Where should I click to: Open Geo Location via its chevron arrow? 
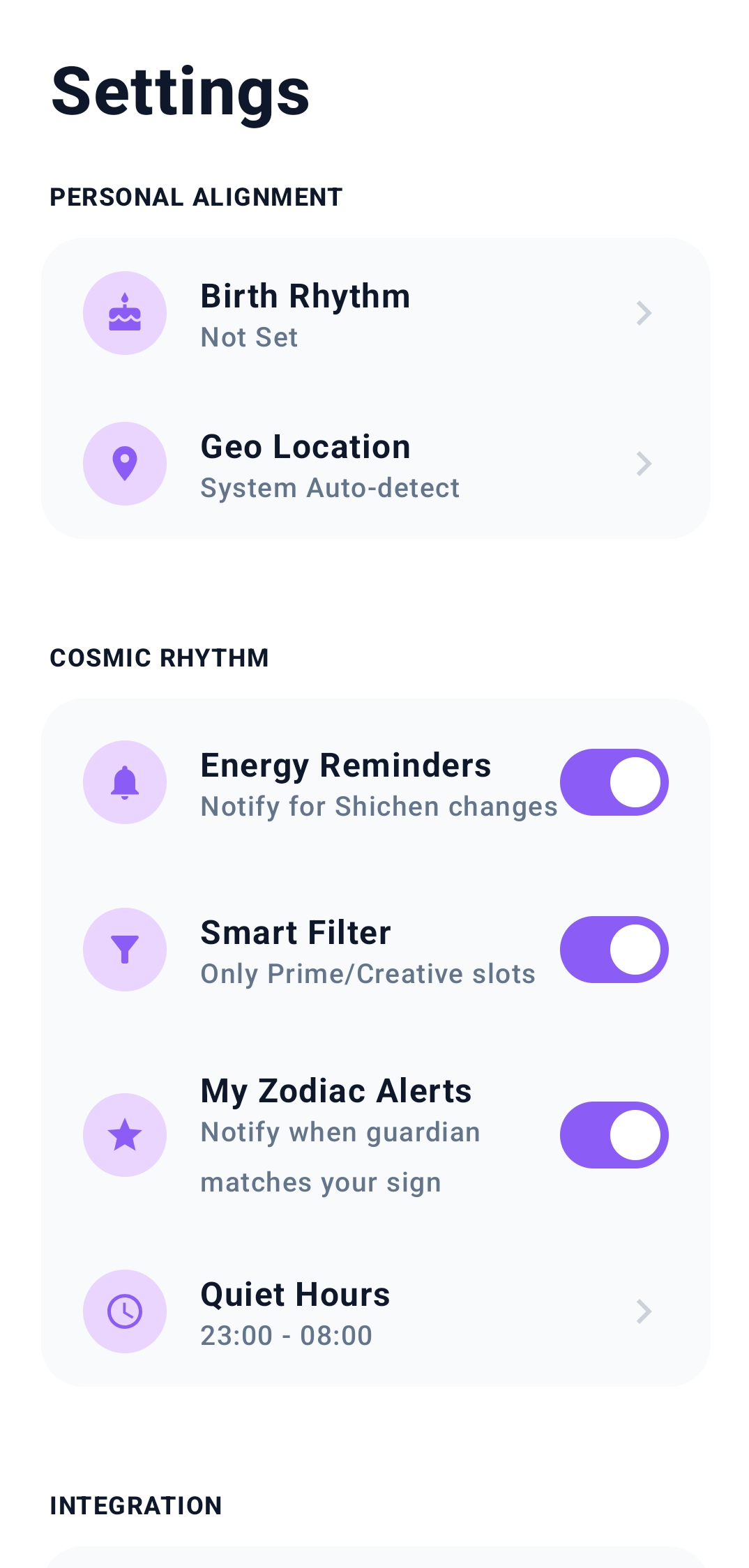pyautogui.click(x=644, y=463)
